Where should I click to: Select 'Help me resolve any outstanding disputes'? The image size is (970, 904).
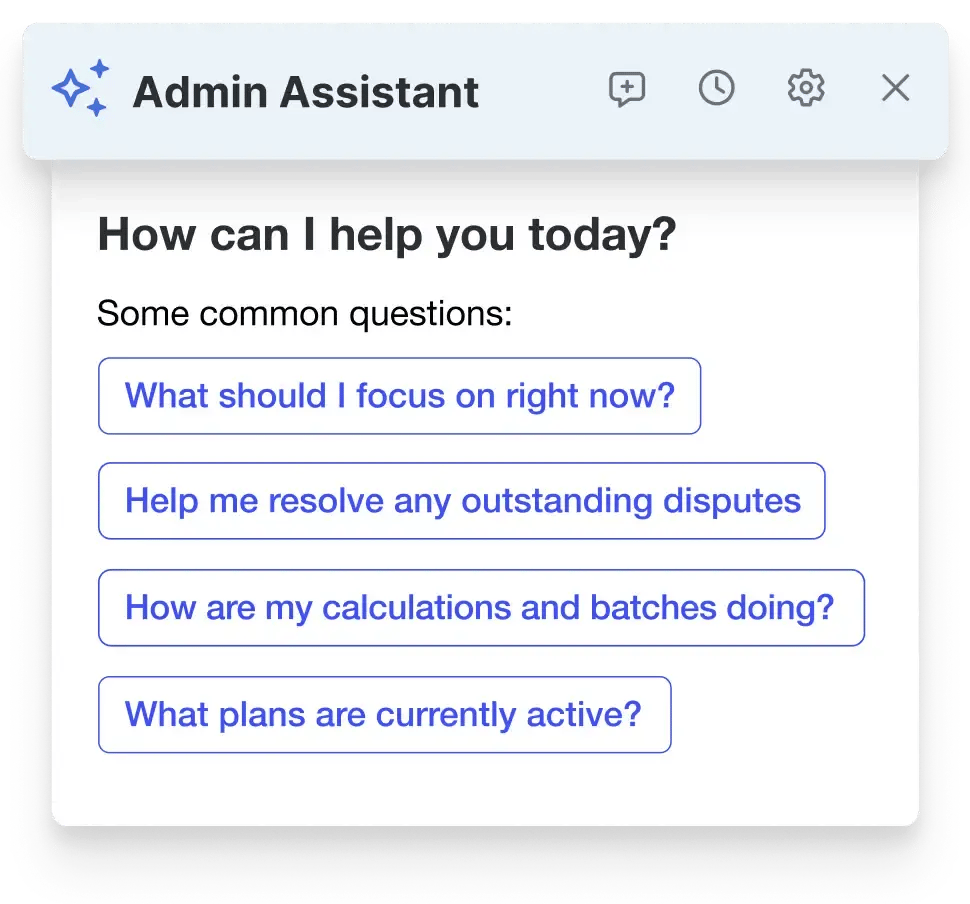(461, 501)
